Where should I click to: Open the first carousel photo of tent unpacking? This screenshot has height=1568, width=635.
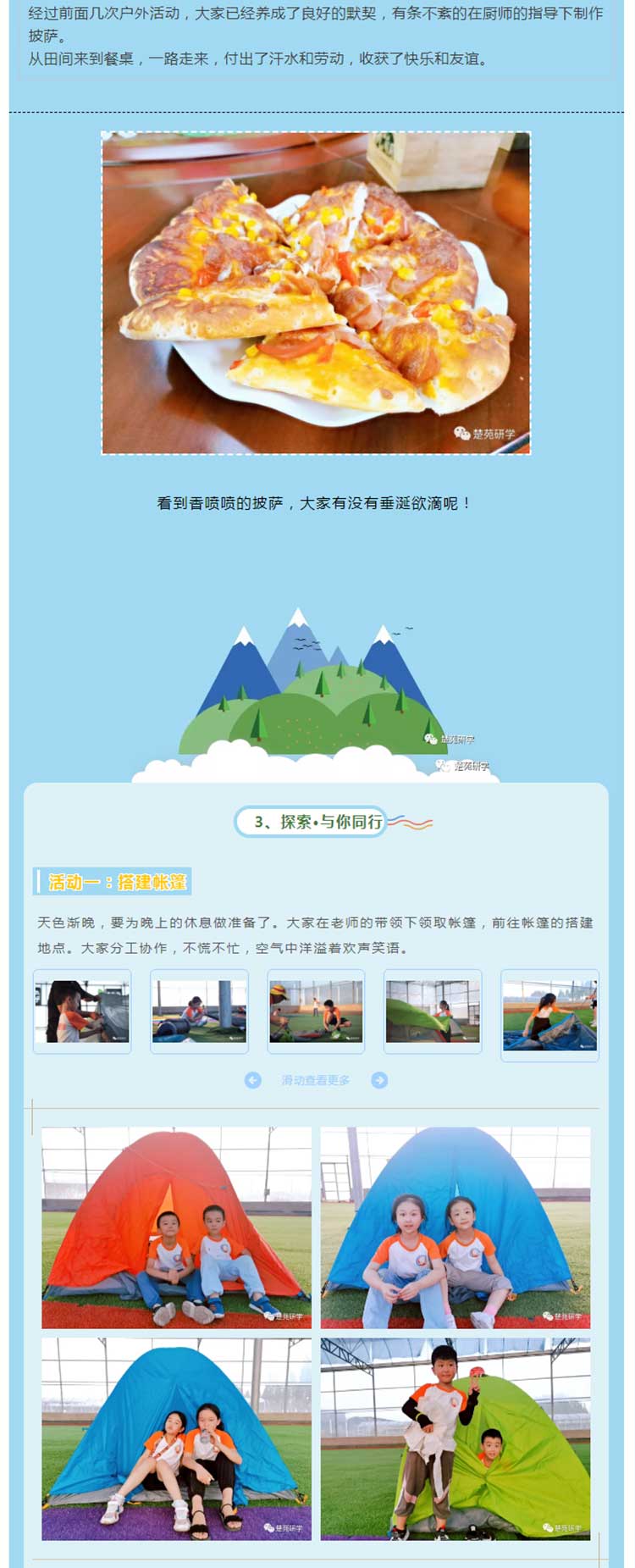point(82,1011)
